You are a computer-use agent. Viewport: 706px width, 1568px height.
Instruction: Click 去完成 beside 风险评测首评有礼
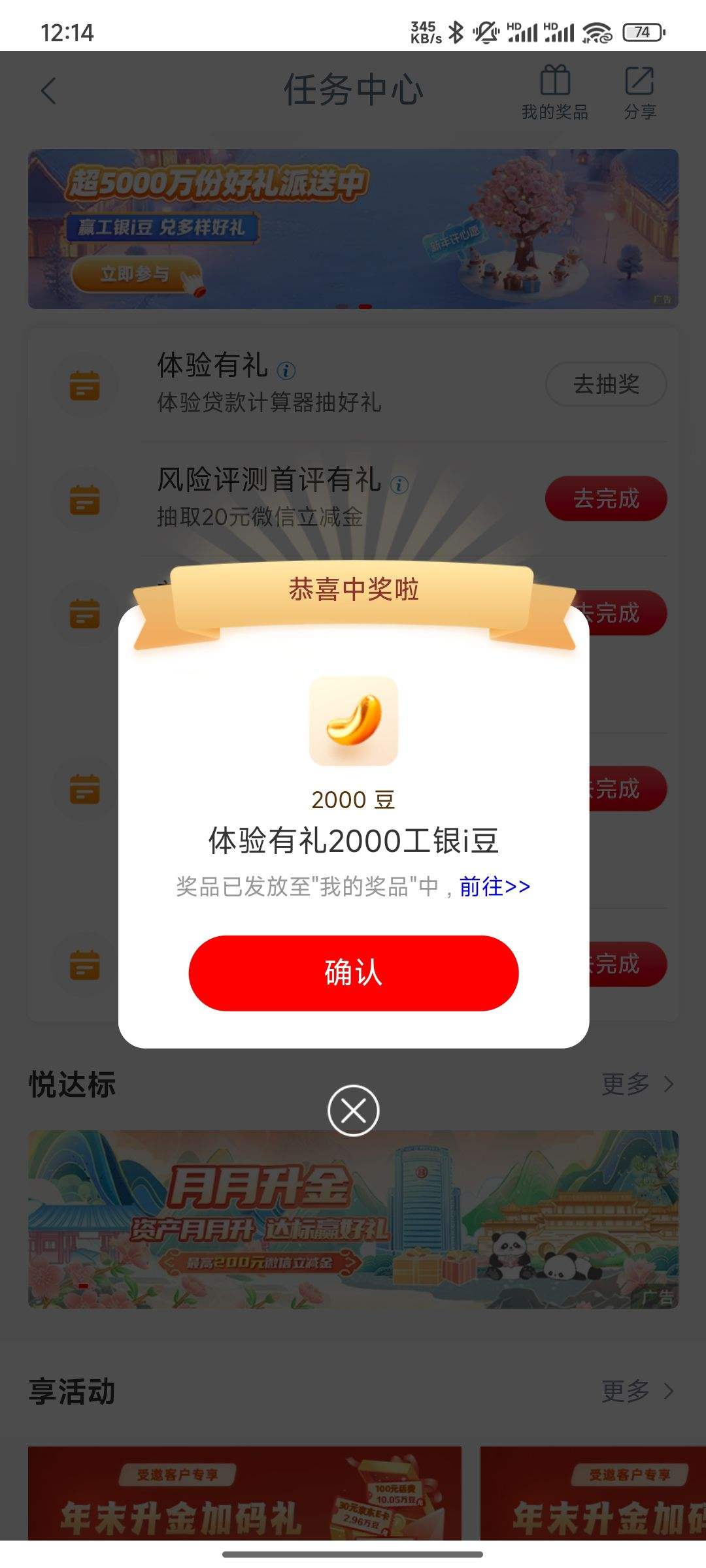coord(605,498)
